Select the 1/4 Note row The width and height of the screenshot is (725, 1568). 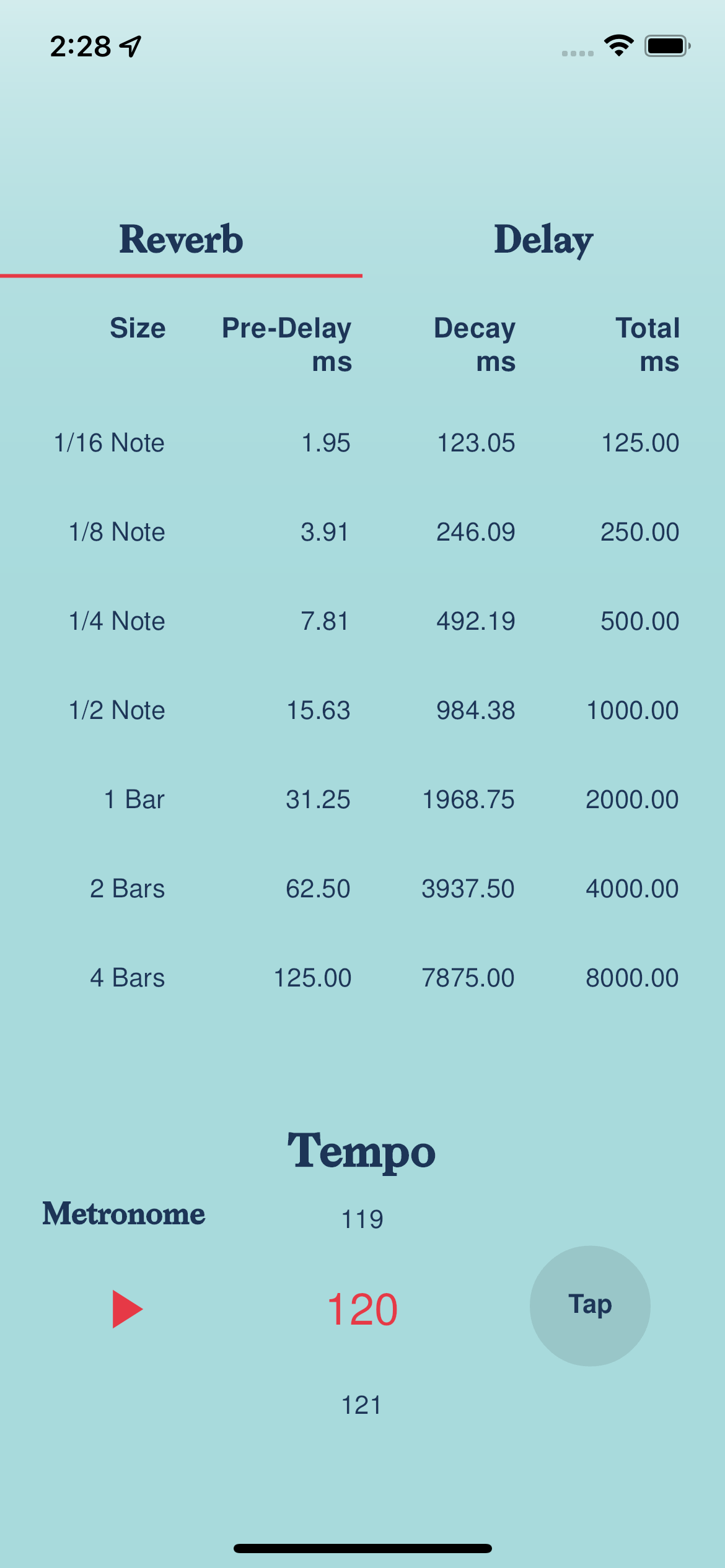click(362, 621)
